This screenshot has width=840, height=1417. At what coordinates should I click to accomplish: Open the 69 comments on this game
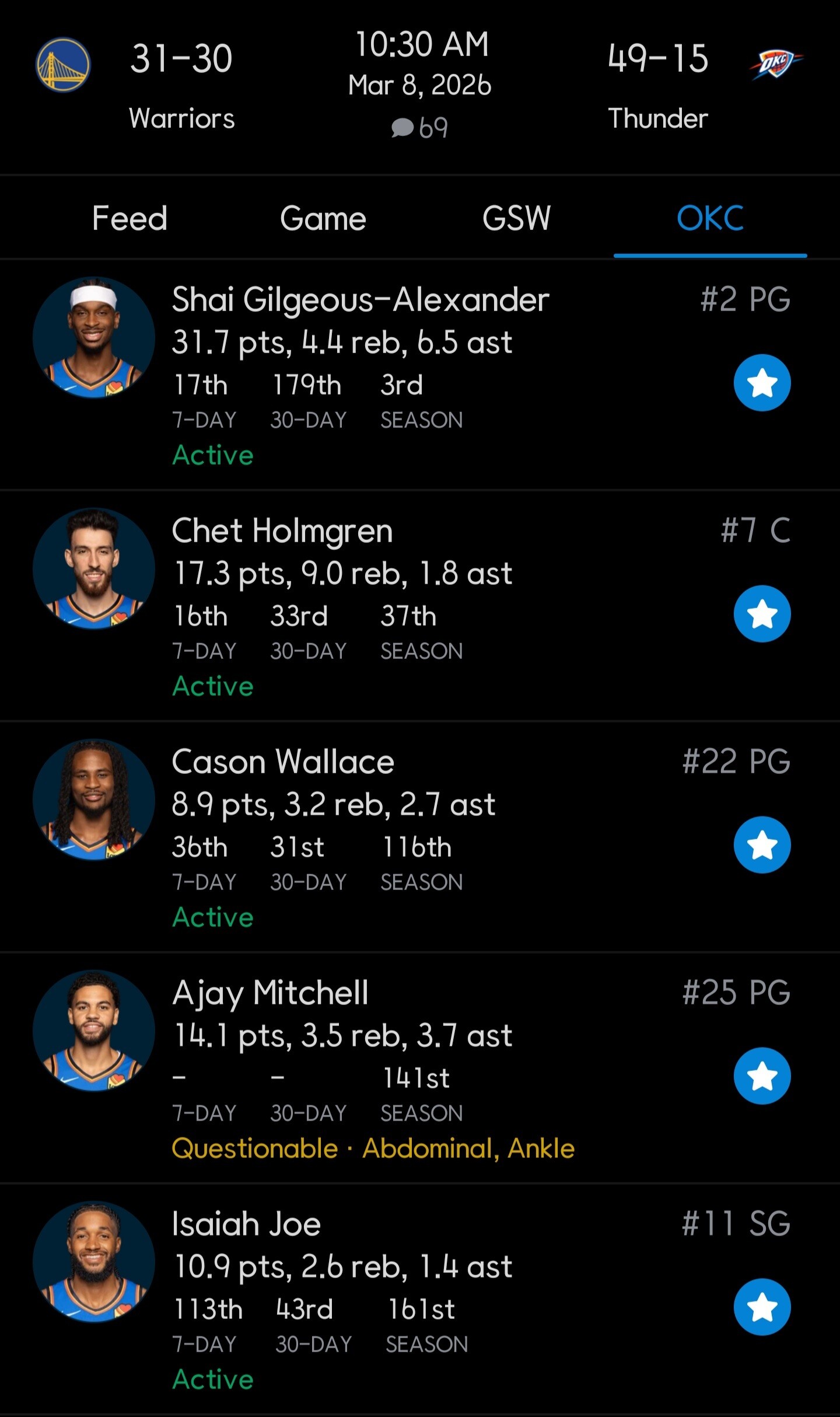(419, 128)
